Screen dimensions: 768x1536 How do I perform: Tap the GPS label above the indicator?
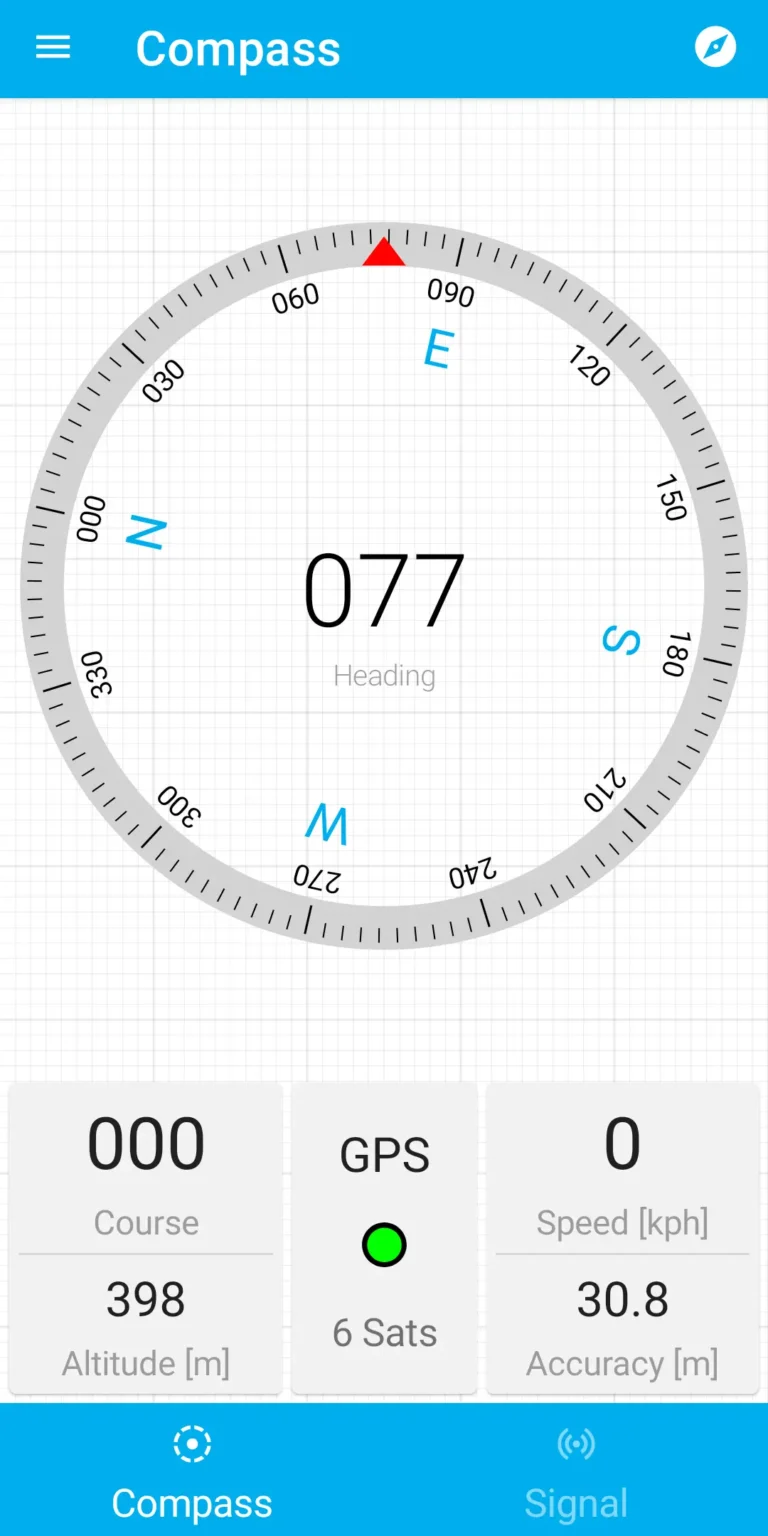point(384,1153)
